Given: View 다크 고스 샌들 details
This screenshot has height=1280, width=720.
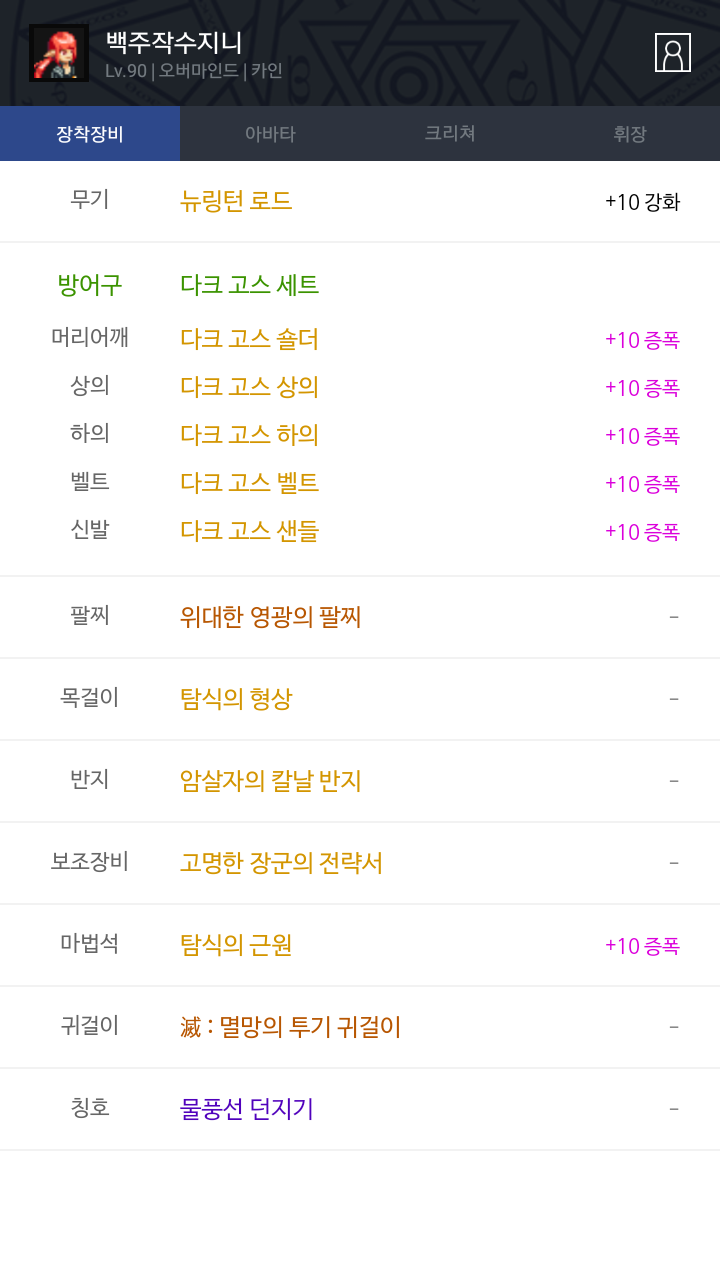Looking at the screenshot, I should [250, 531].
